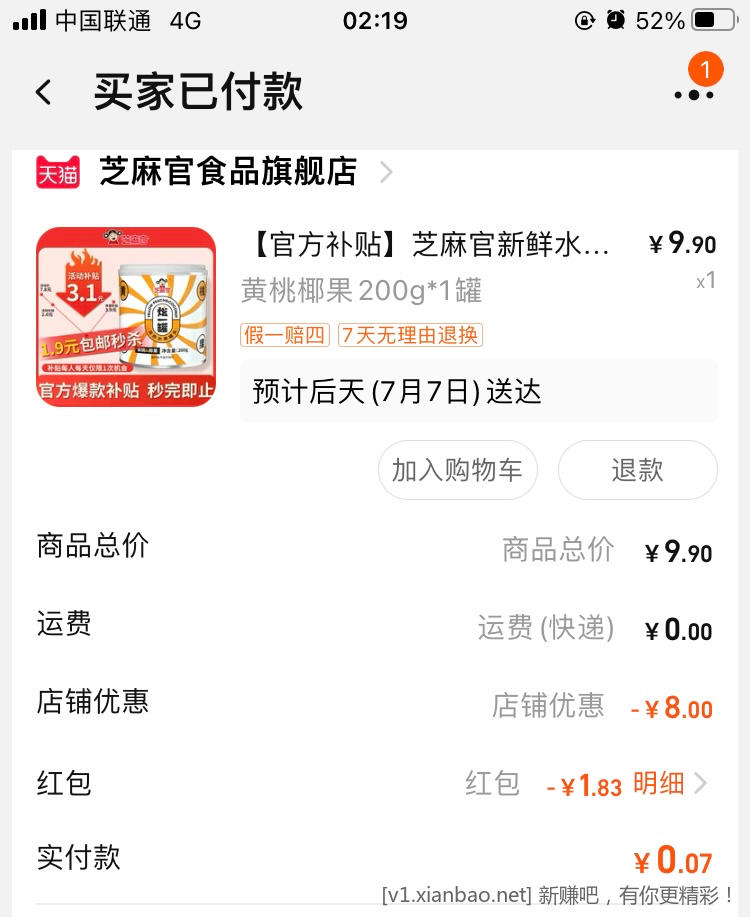Open the three-dot more menu
The height and width of the screenshot is (917, 750).
coord(693,94)
